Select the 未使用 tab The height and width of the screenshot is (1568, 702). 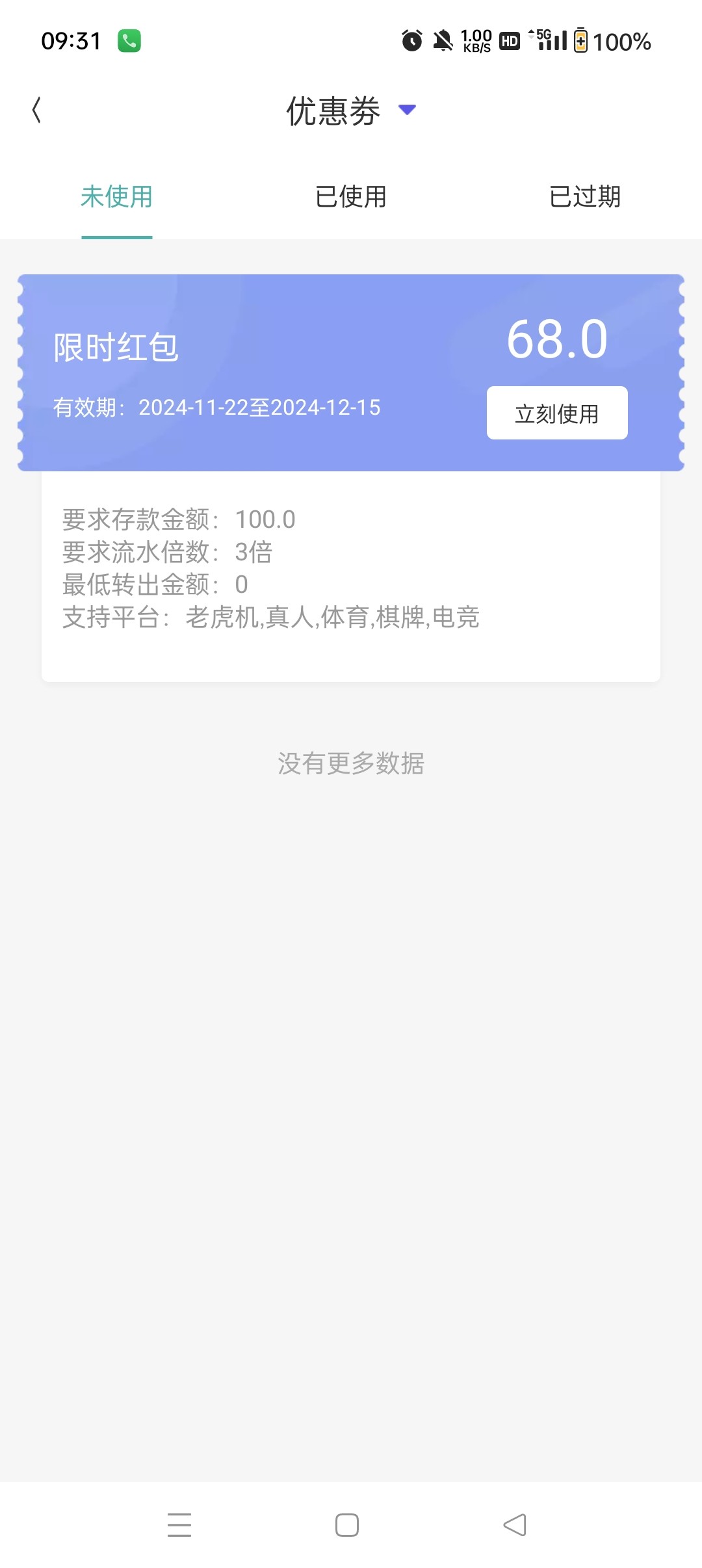click(x=117, y=196)
